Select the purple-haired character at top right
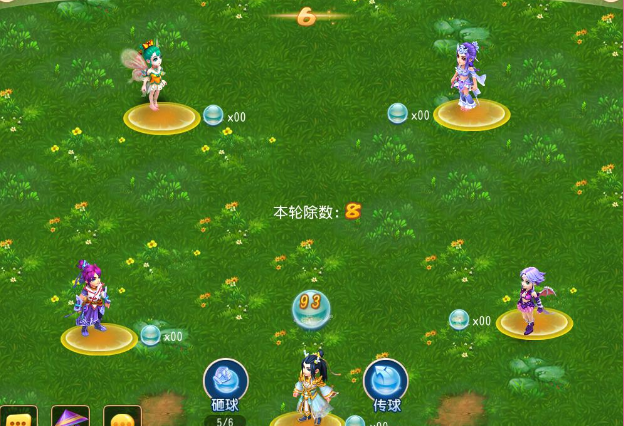The width and height of the screenshot is (624, 426). click(x=467, y=76)
